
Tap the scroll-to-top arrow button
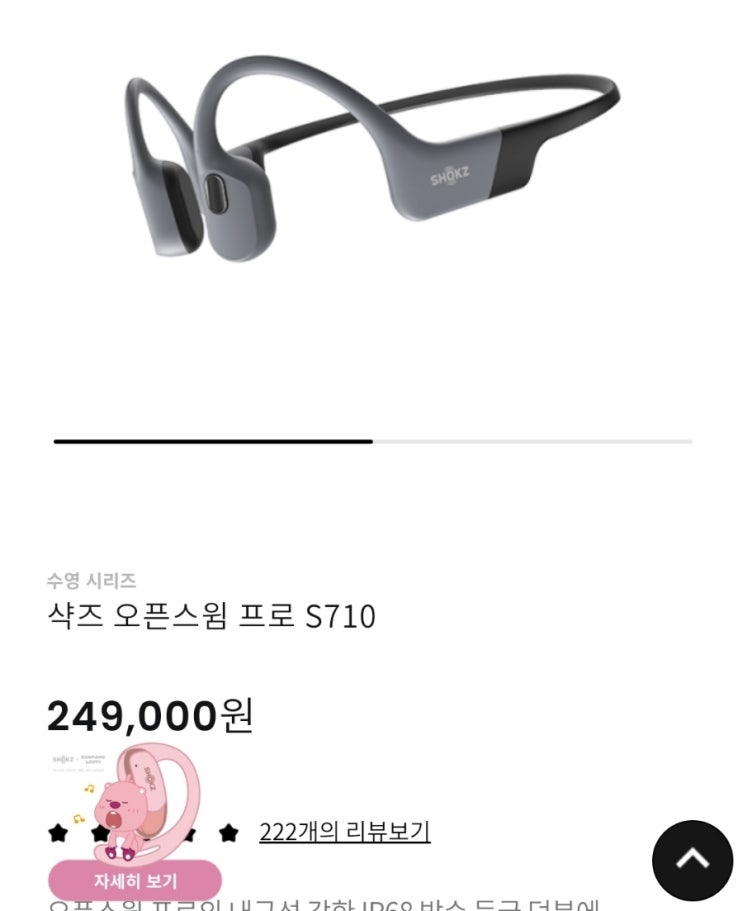[692, 860]
